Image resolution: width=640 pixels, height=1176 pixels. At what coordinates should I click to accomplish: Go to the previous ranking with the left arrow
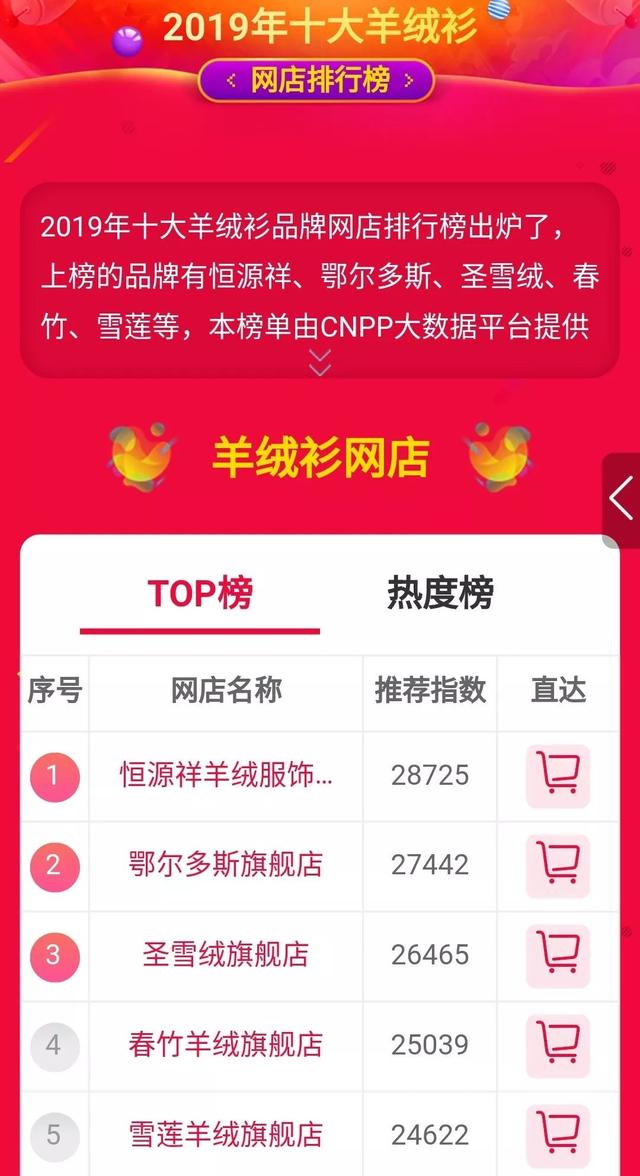(x=231, y=81)
